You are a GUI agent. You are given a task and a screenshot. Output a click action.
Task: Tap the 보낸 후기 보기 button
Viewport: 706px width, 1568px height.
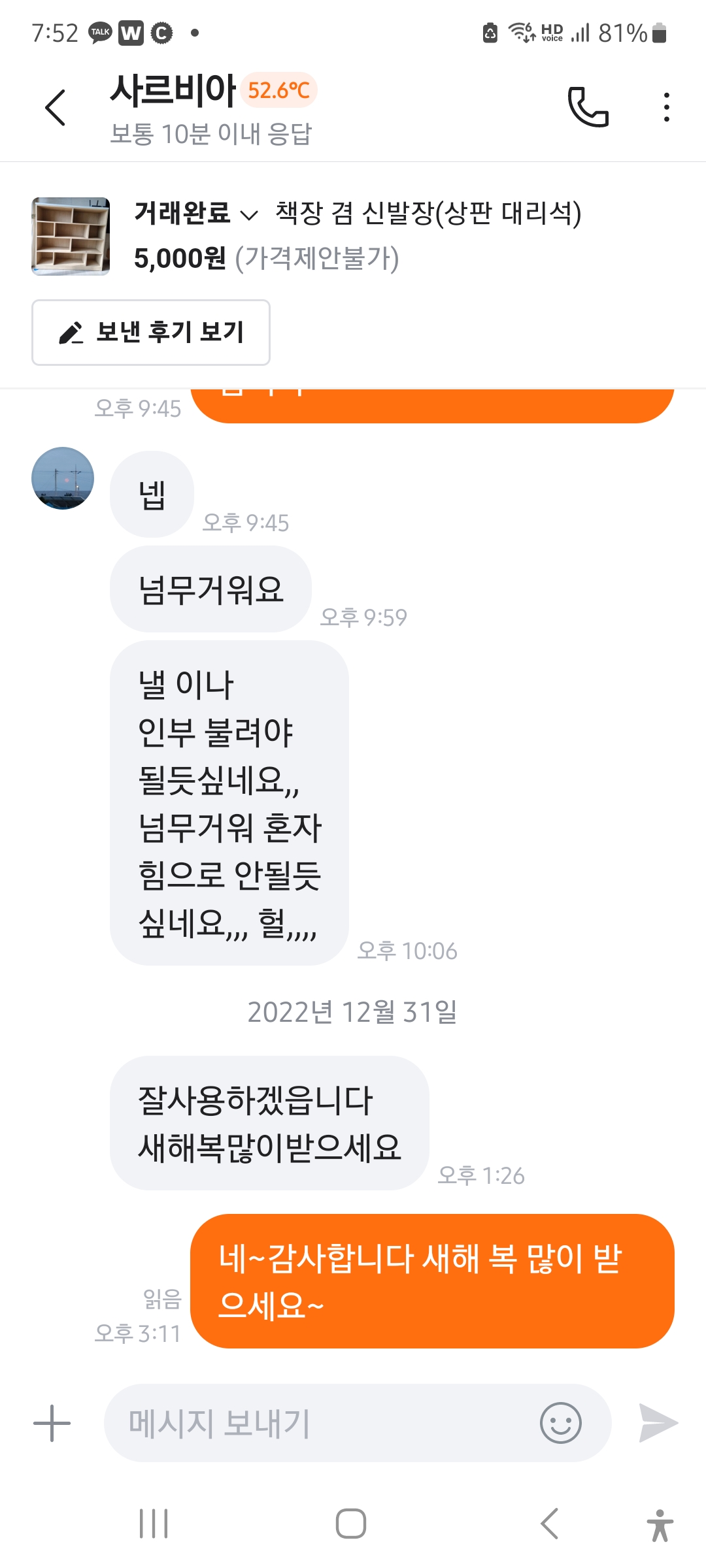151,333
